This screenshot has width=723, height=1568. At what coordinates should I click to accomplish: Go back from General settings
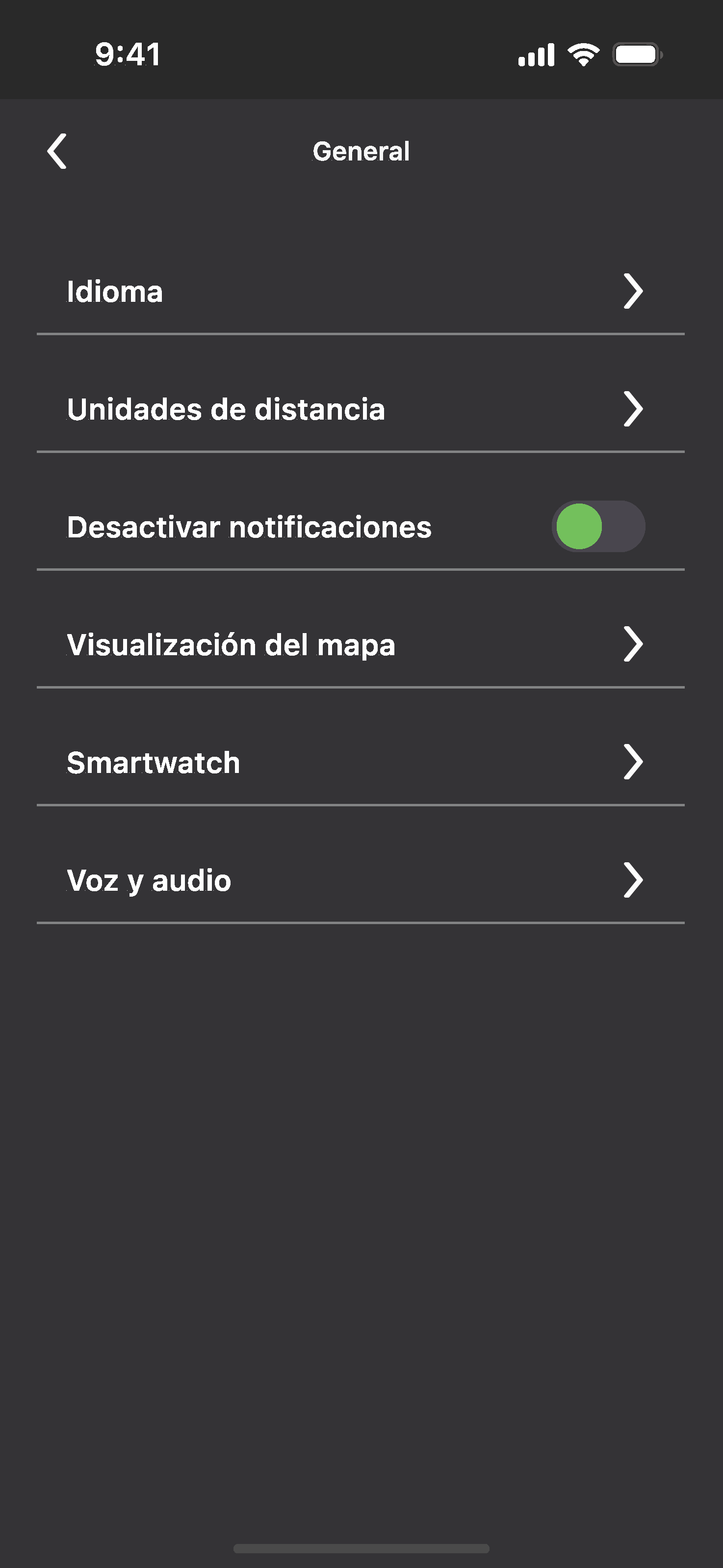pos(57,151)
